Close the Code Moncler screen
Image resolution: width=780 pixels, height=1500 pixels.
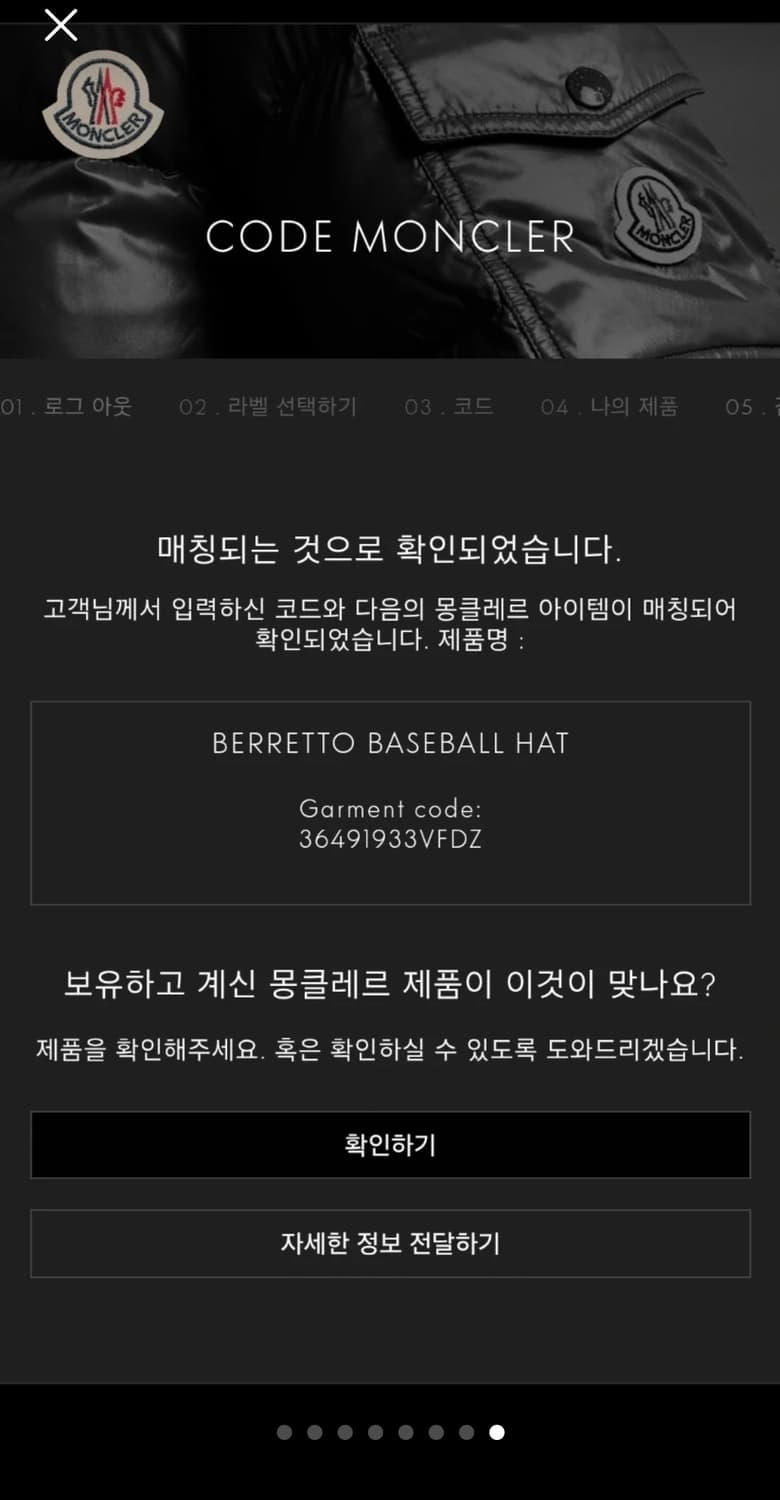[x=60, y=26]
